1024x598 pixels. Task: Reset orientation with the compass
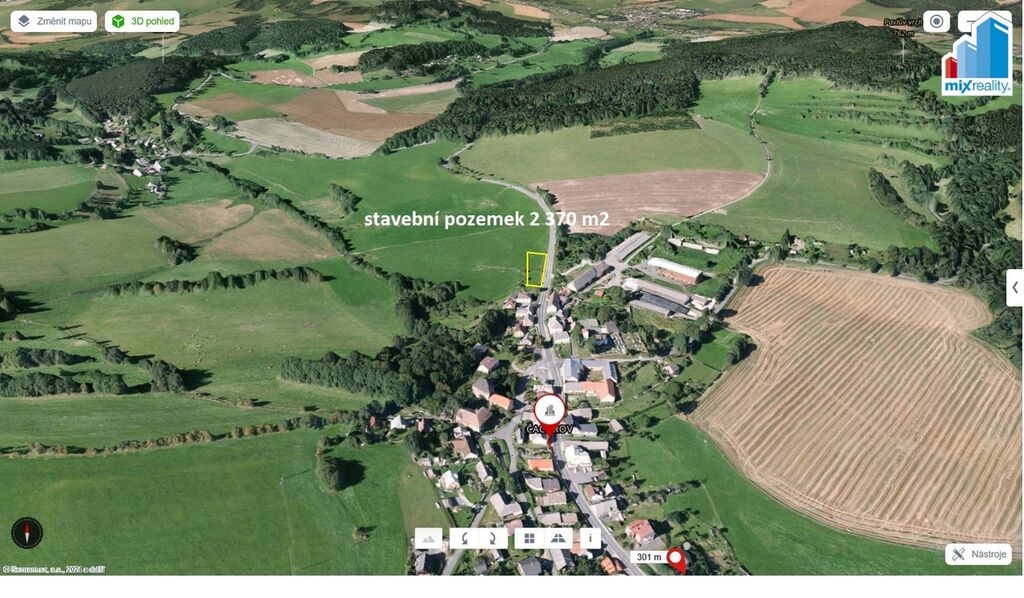[x=27, y=533]
